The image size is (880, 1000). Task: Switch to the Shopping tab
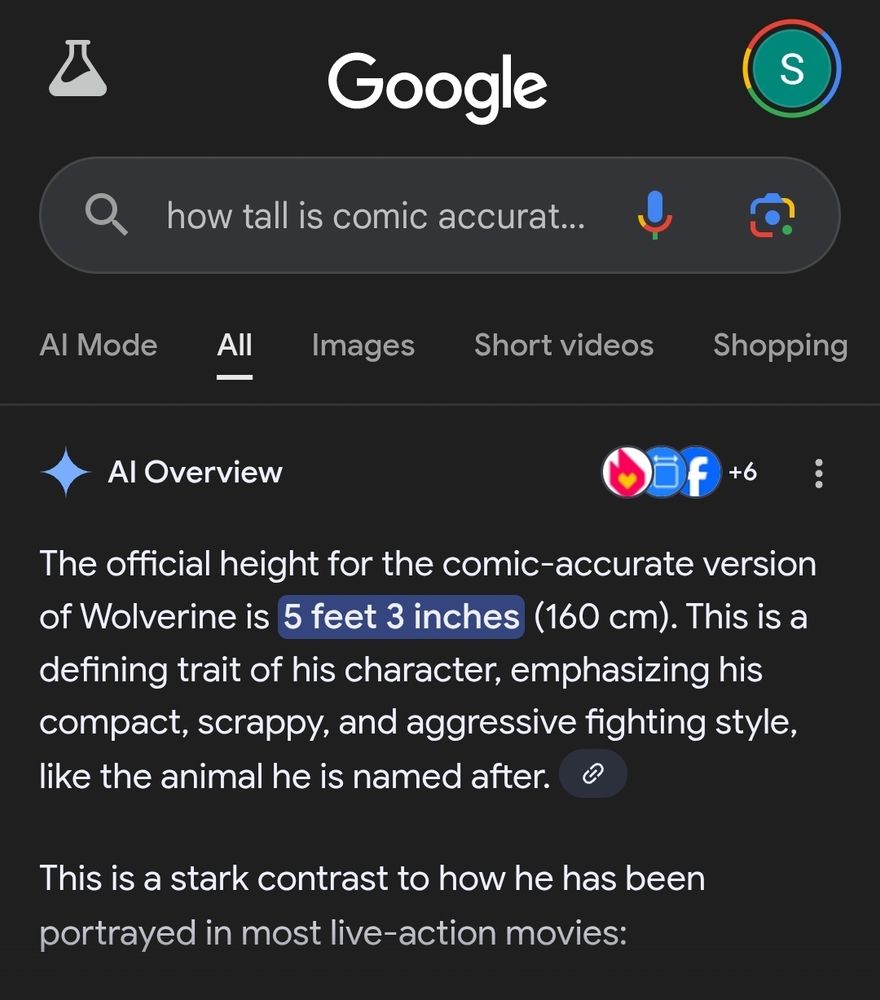[780, 345]
